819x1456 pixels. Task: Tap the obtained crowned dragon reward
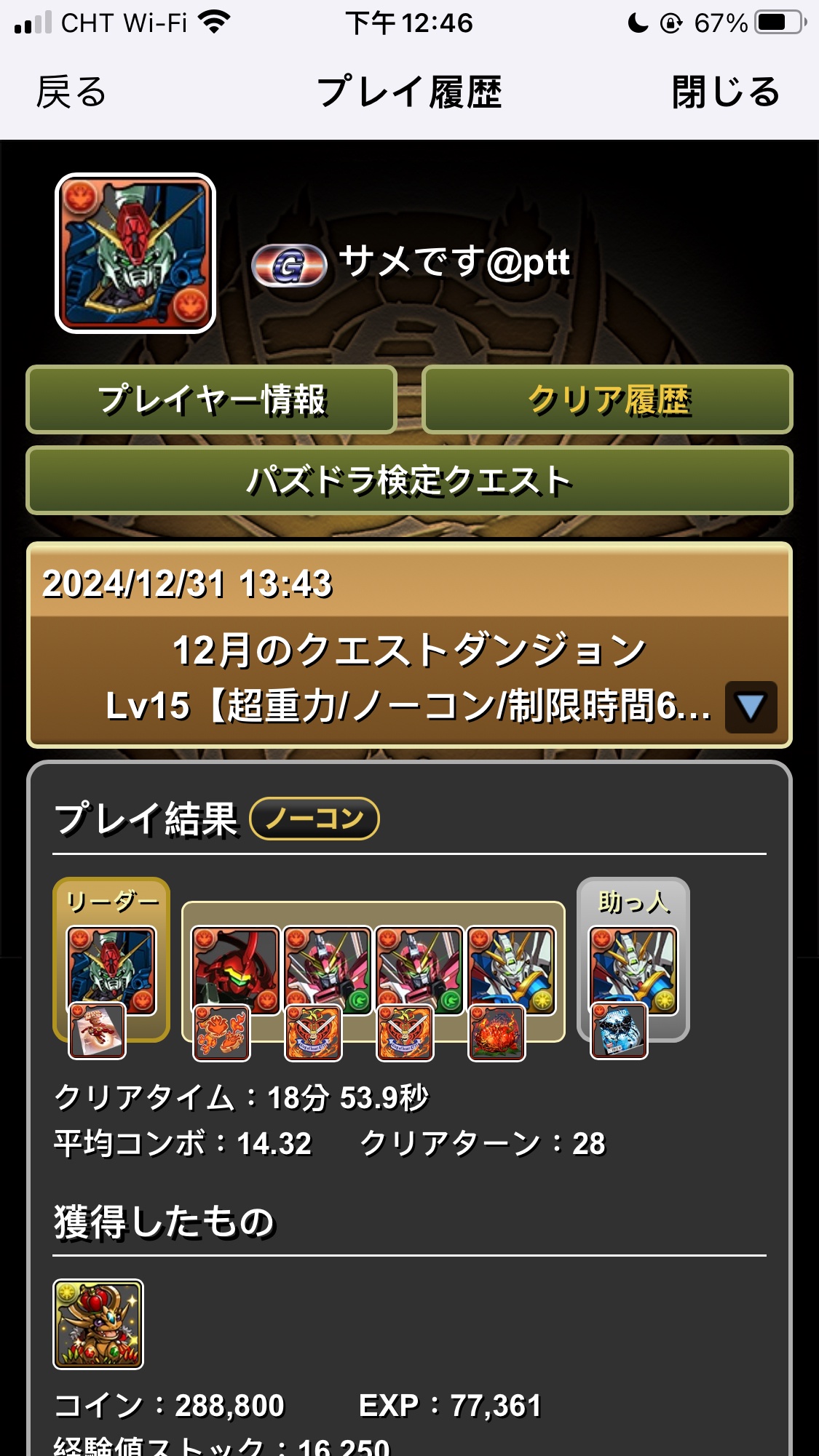tap(98, 1324)
